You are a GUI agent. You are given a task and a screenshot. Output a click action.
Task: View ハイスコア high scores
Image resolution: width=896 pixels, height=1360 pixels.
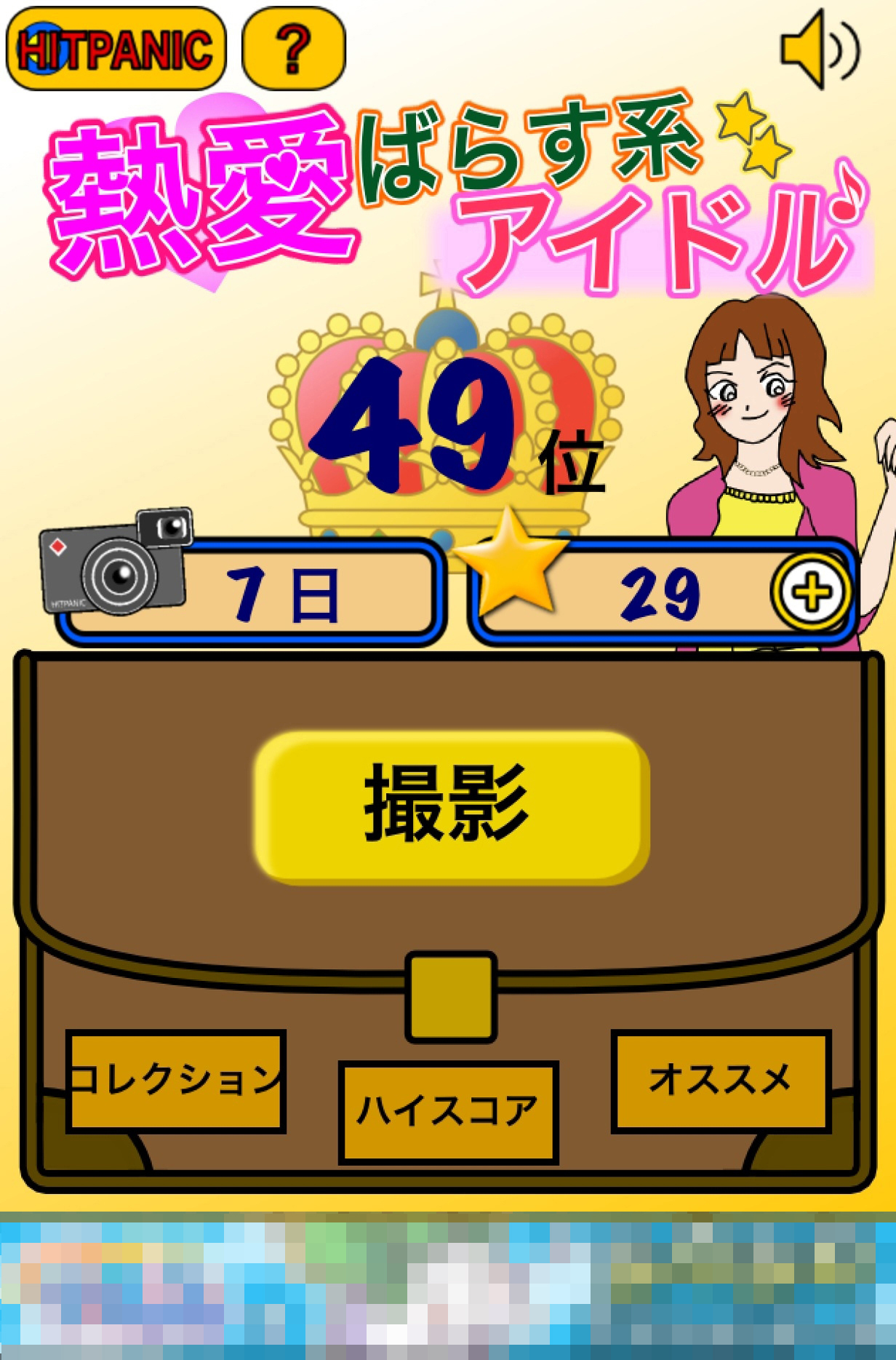pos(447,1111)
